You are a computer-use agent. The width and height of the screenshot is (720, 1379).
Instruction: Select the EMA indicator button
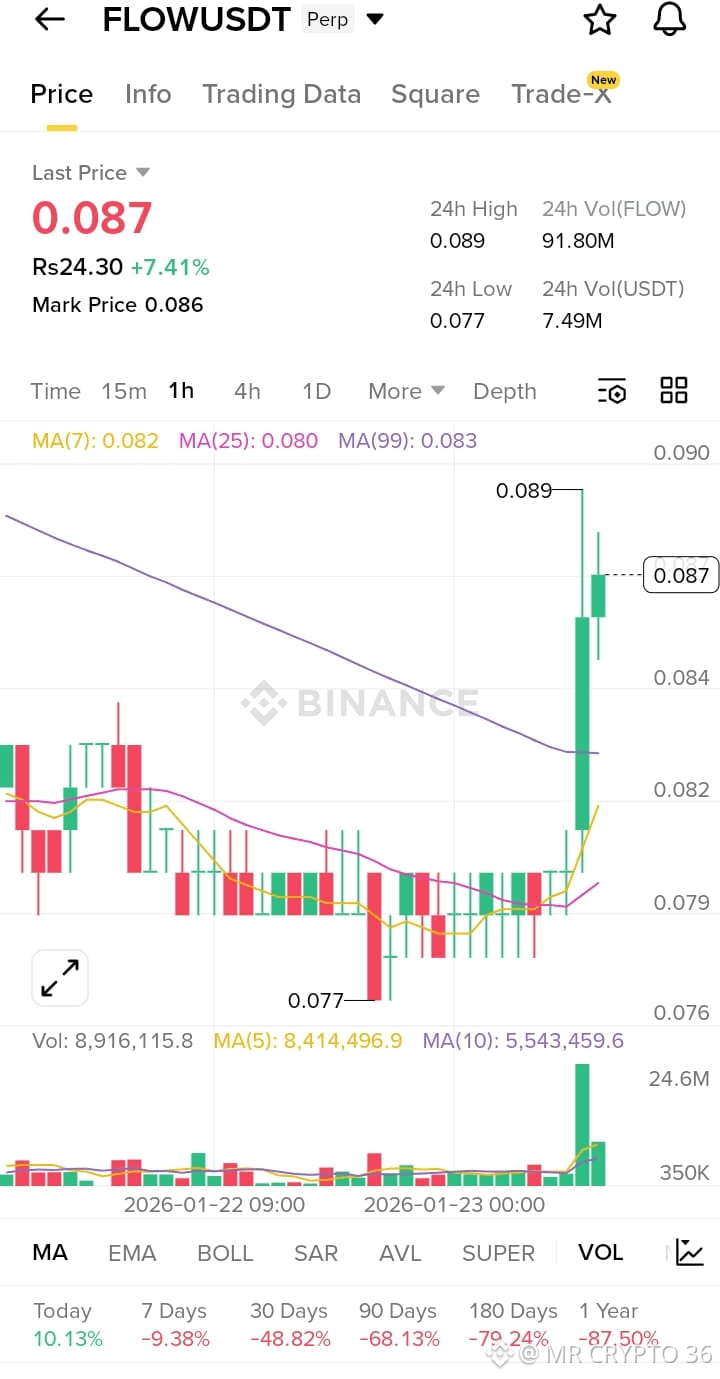pyautogui.click(x=132, y=1252)
